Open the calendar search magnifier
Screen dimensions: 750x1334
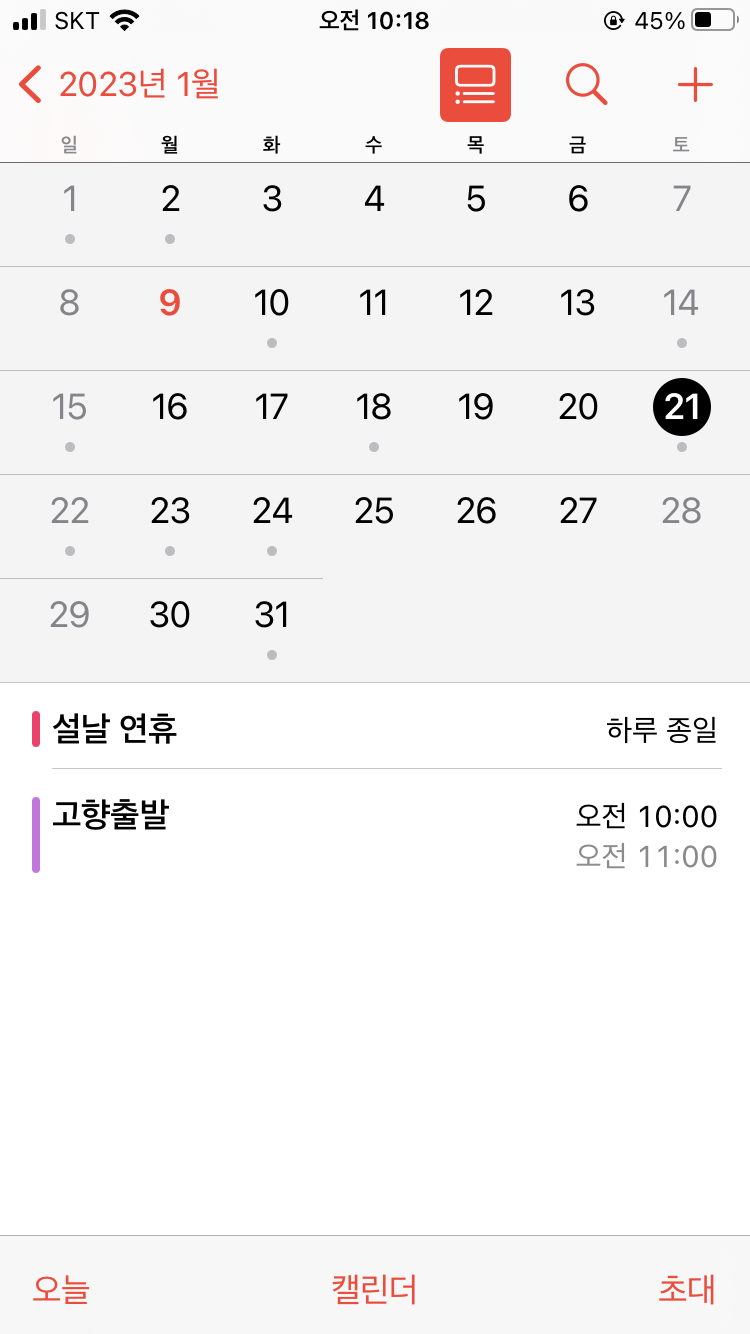586,85
